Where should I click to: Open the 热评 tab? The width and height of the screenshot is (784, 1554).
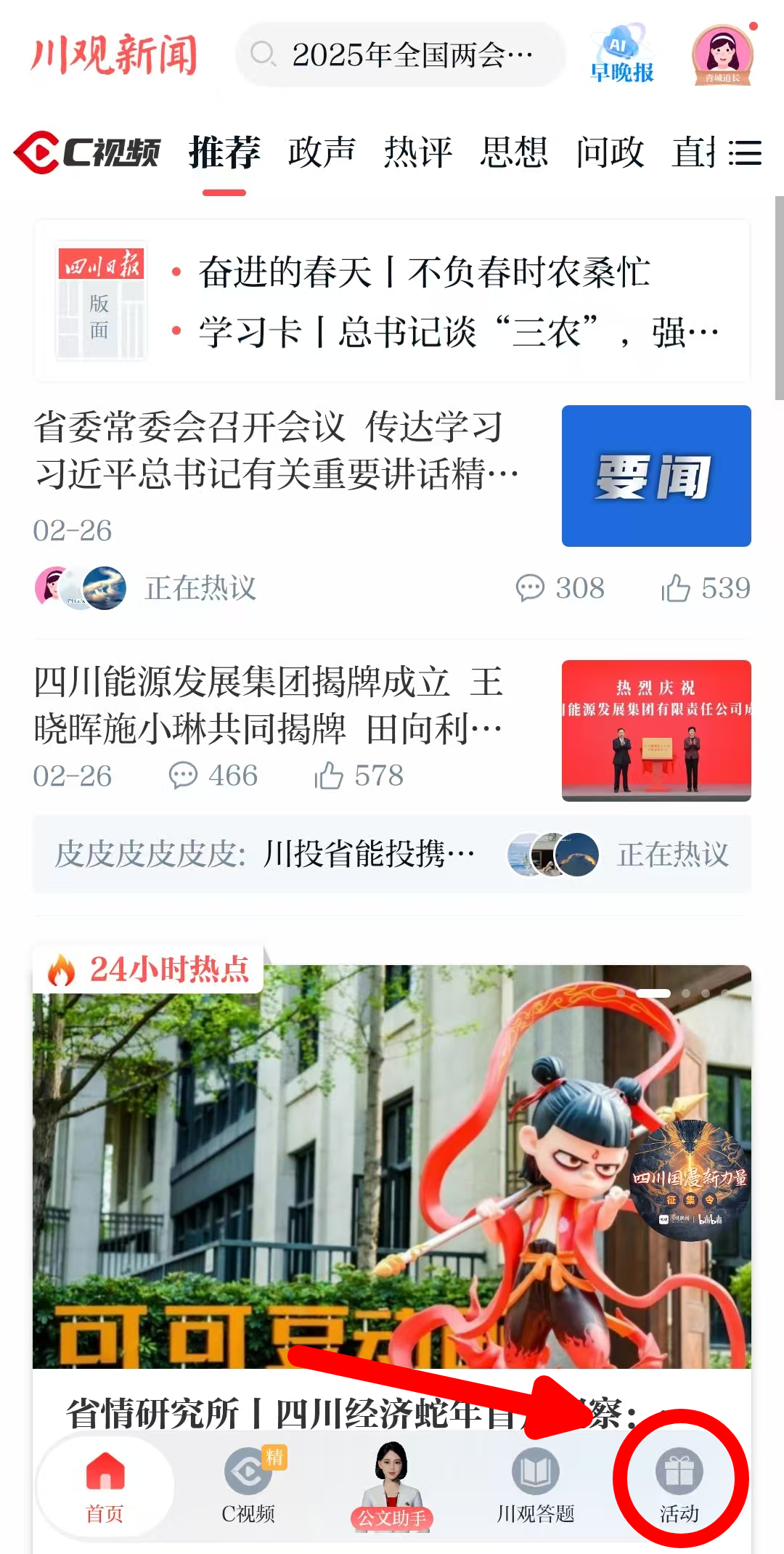pyautogui.click(x=417, y=152)
